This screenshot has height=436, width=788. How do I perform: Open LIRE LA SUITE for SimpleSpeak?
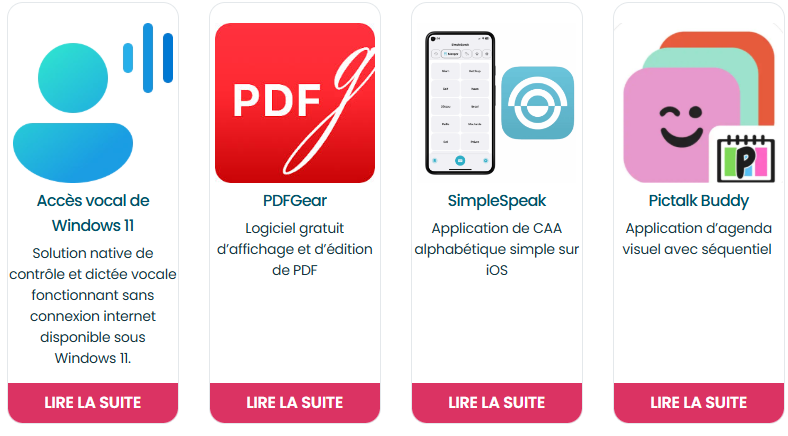click(497, 403)
